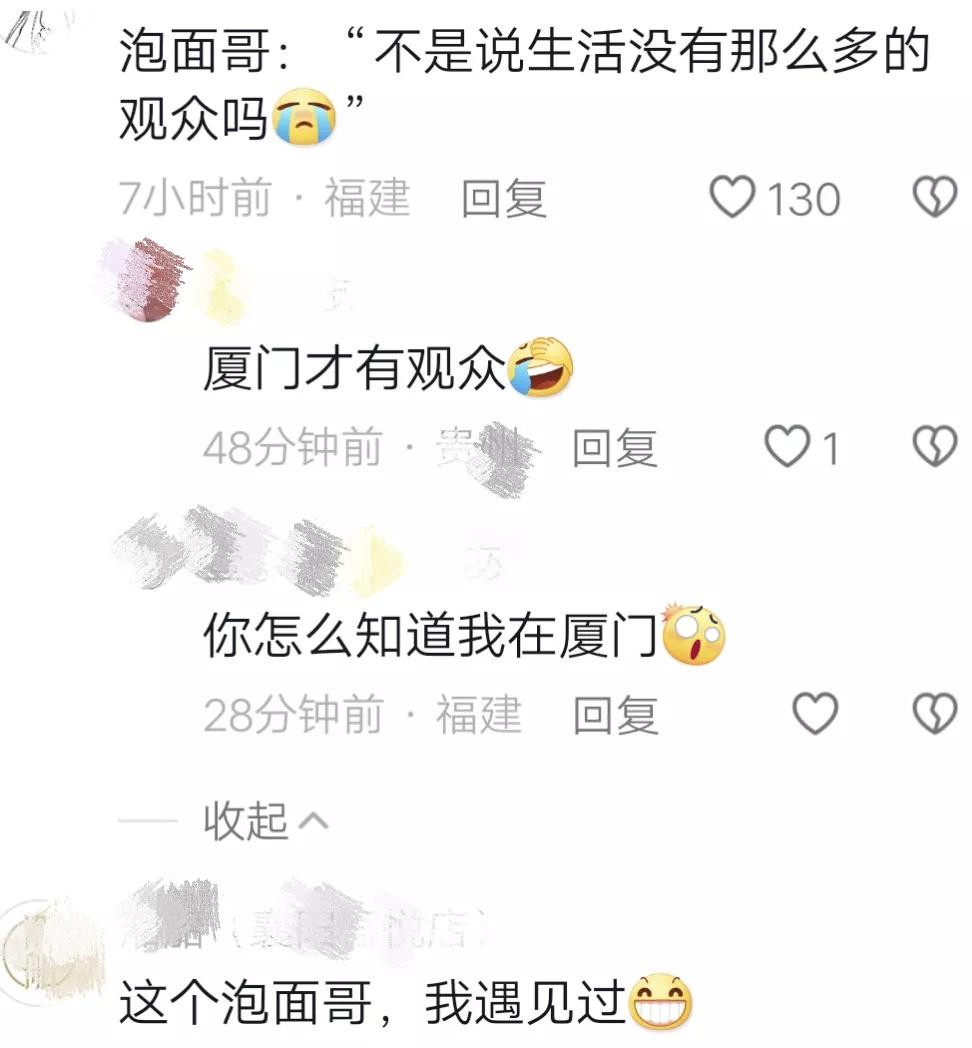This screenshot has height=1048, width=972.
Task: Reply to the comment posted 7小时前
Action: 503,198
